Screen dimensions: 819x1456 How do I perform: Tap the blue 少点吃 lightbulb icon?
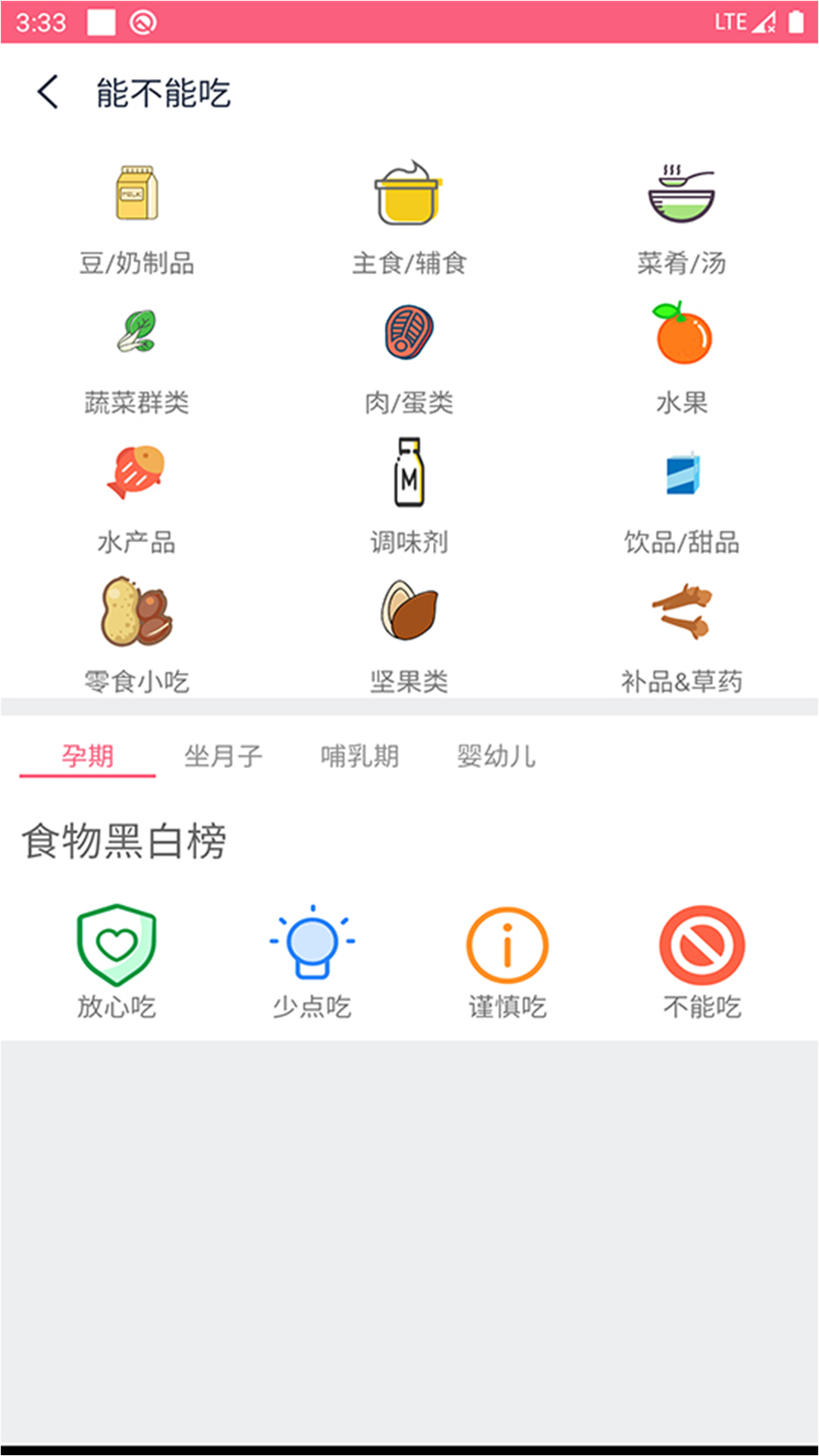(x=311, y=943)
